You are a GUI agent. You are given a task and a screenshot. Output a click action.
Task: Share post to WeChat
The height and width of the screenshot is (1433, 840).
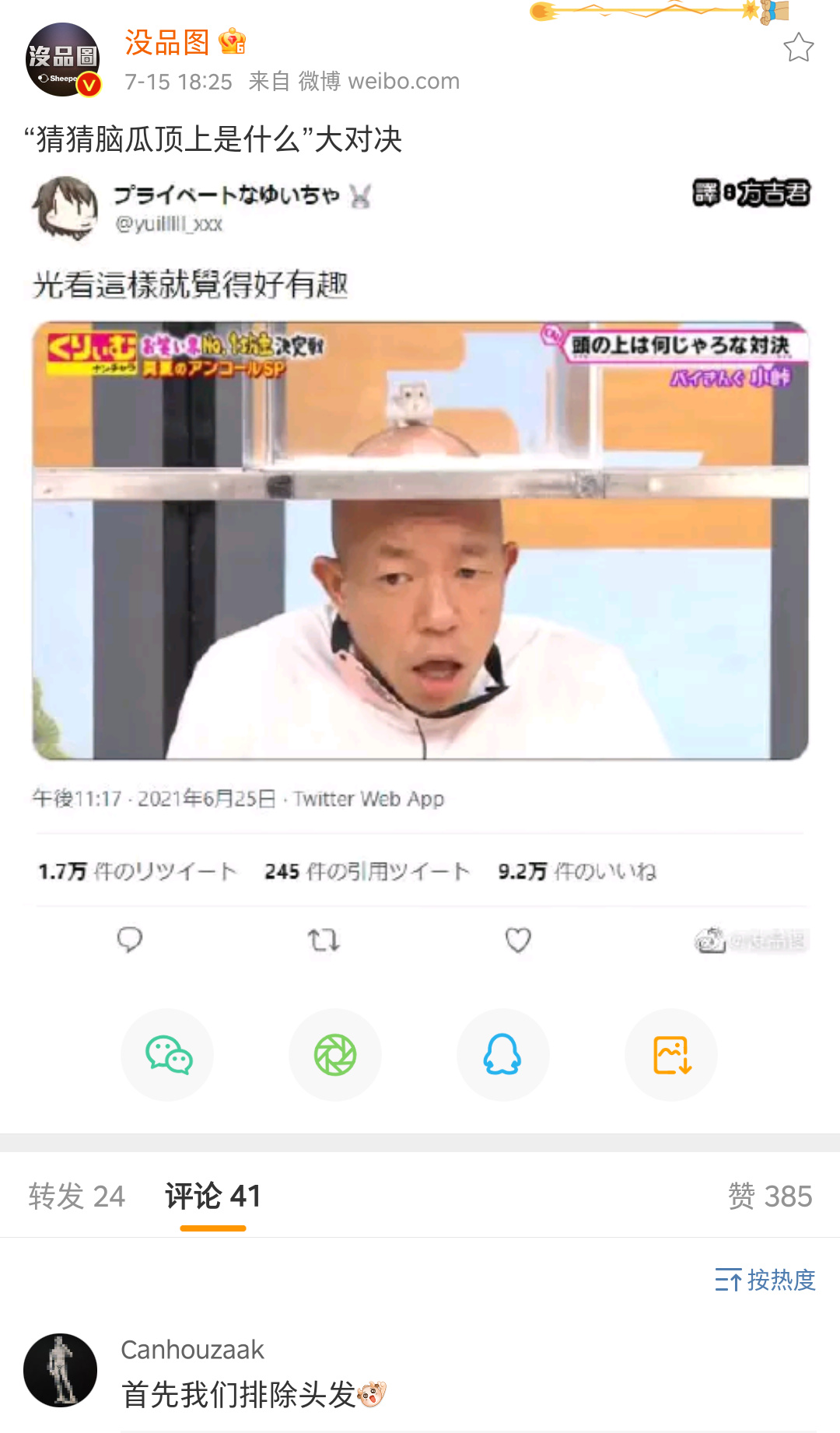point(167,1055)
